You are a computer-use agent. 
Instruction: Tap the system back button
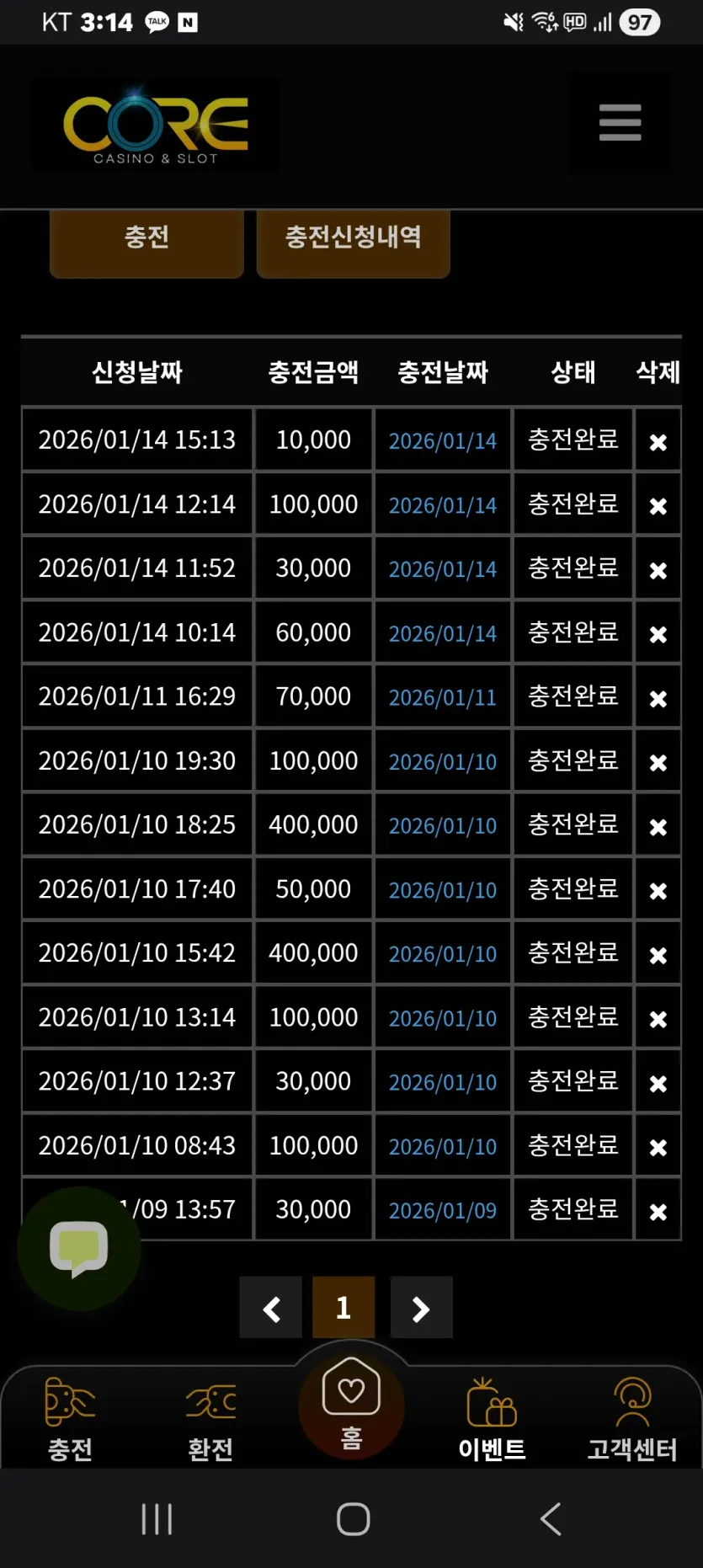[x=551, y=1519]
